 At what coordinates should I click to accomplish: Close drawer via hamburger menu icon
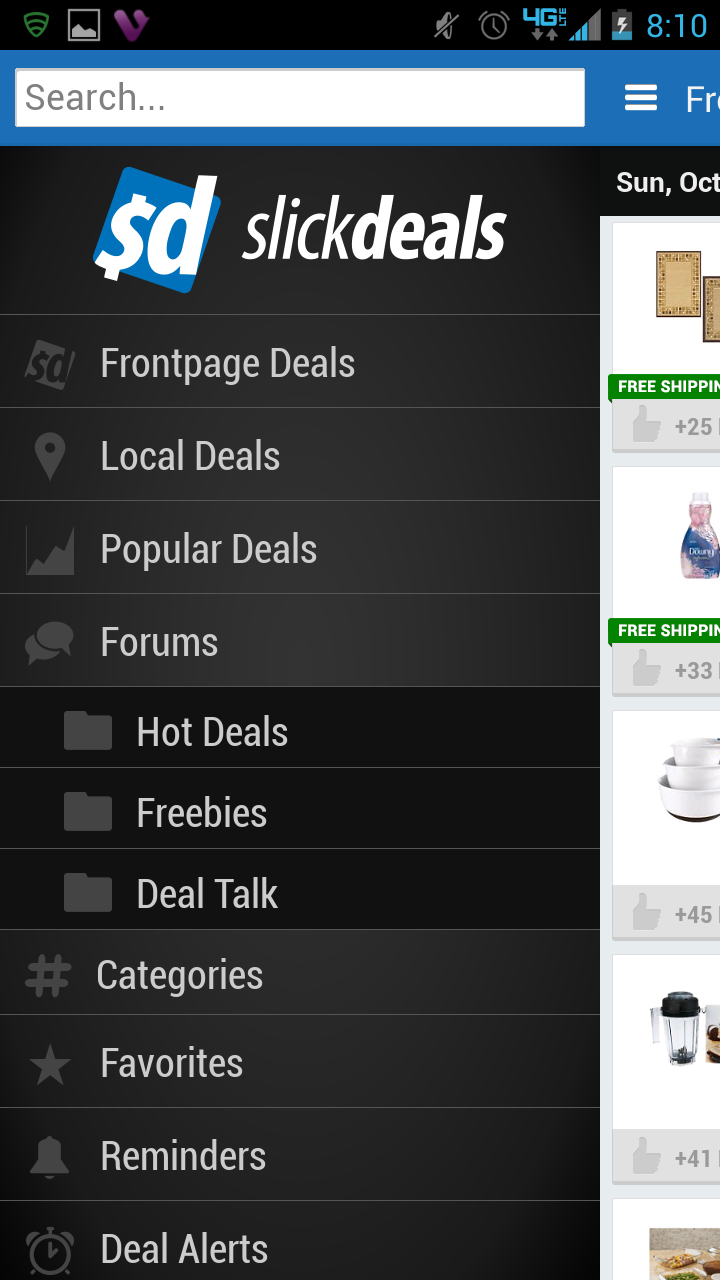(x=640, y=98)
